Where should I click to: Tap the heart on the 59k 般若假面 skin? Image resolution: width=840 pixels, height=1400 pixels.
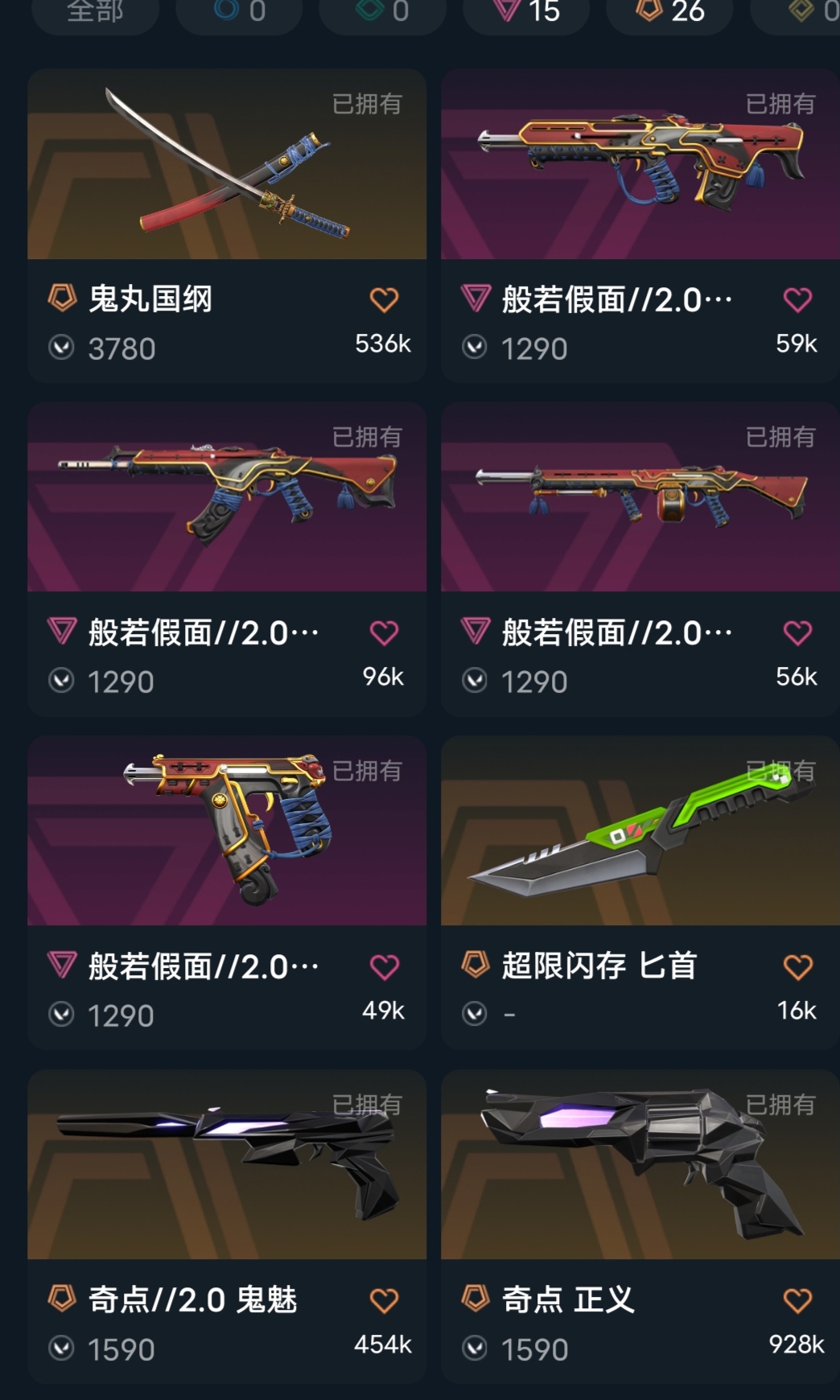[x=797, y=300]
